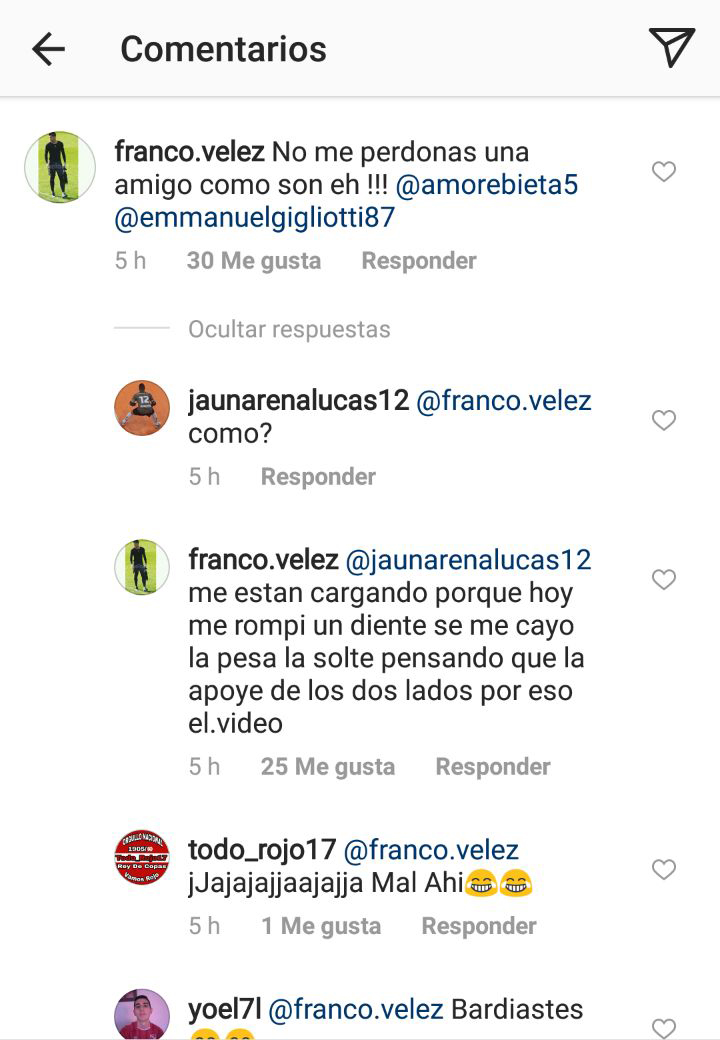Reply to franco.velez's broken tooth comment
This screenshot has height=1040, width=720.
click(x=492, y=767)
